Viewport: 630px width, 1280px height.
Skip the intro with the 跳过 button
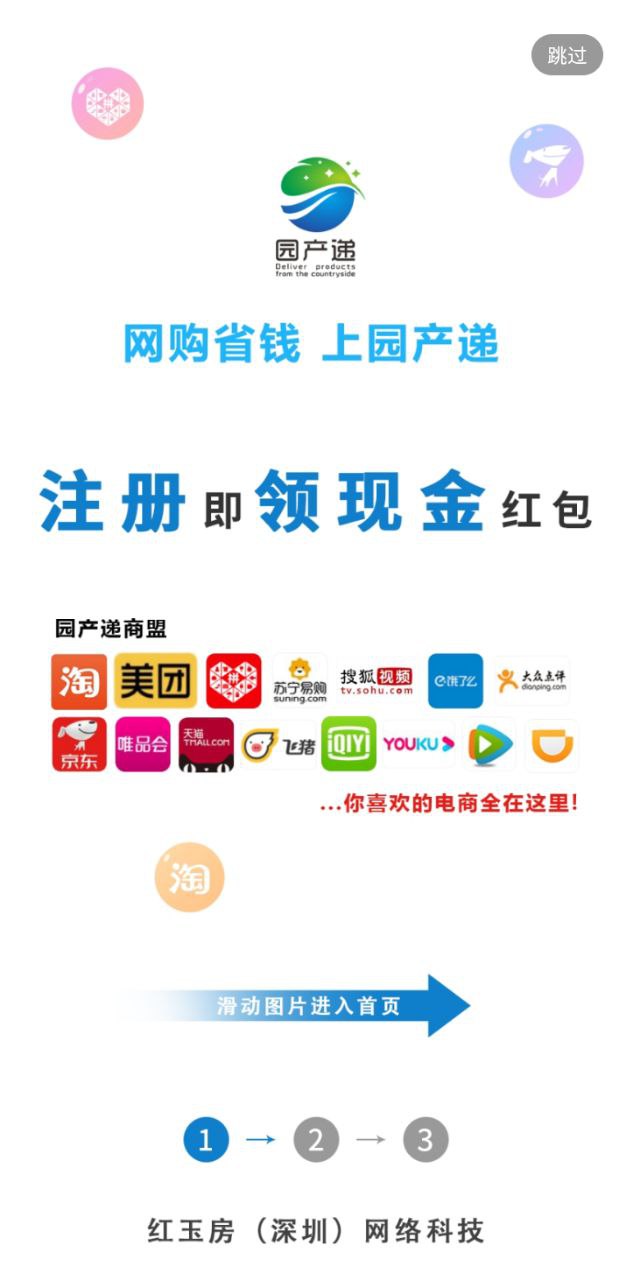click(566, 55)
